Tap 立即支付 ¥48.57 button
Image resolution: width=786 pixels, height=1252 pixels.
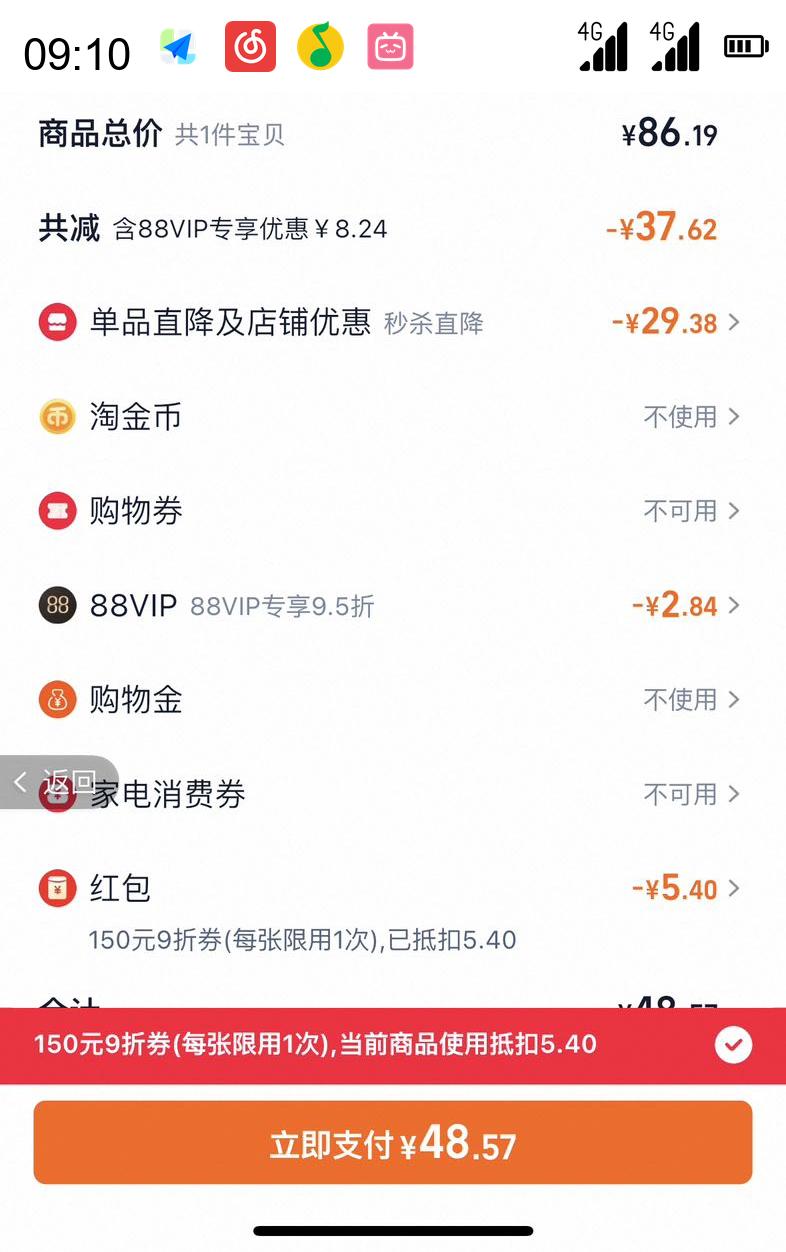[x=393, y=1143]
